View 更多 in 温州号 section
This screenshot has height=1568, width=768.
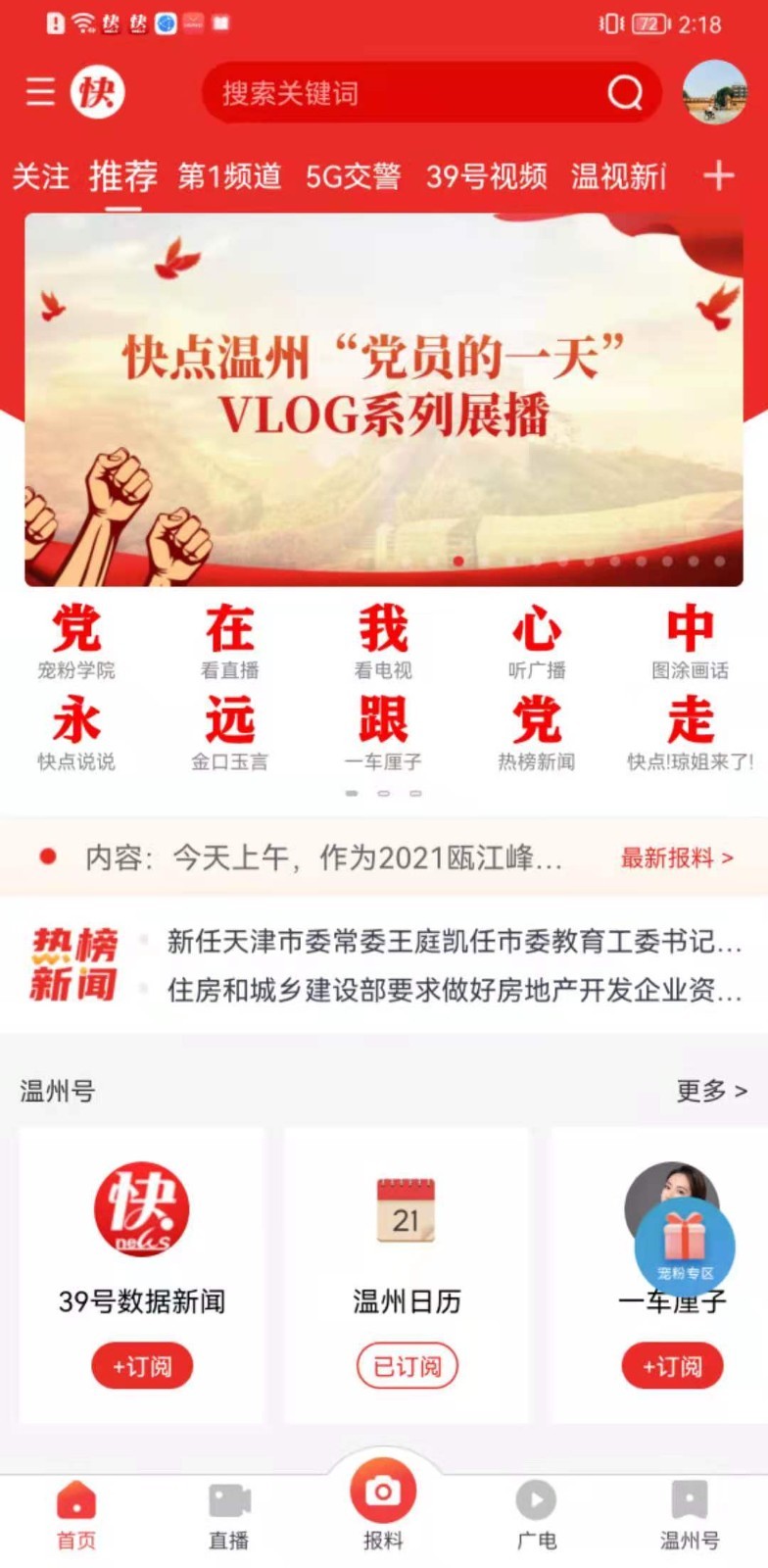click(x=711, y=1091)
